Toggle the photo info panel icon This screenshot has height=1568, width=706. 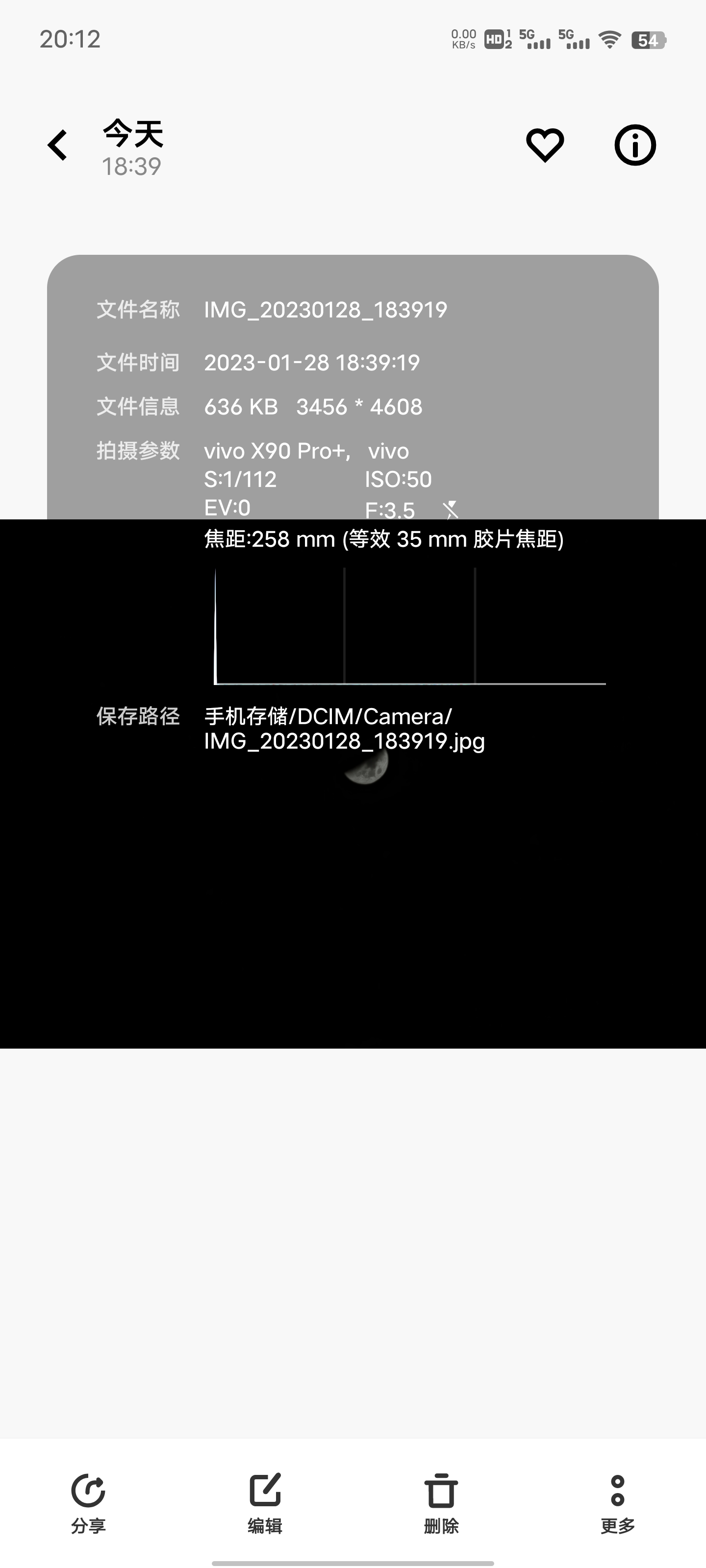[x=635, y=146]
